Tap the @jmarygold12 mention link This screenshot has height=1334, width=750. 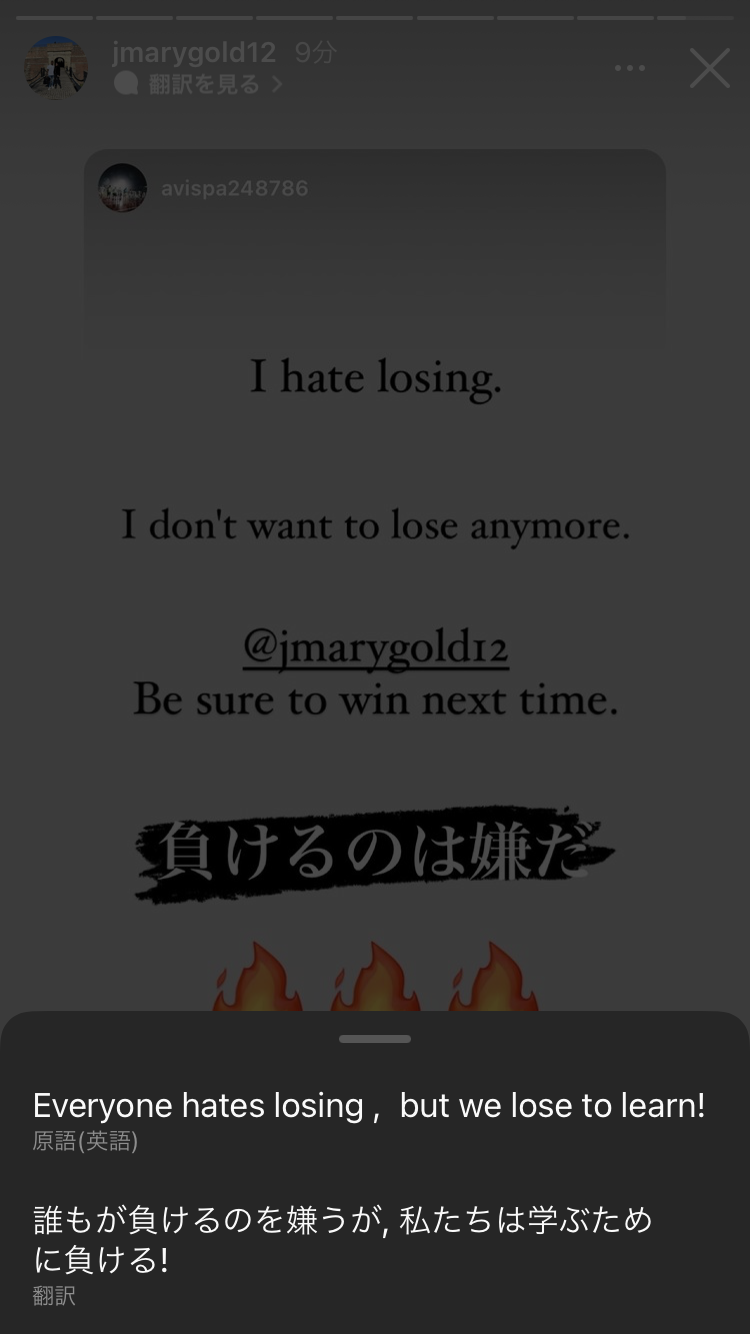375,650
